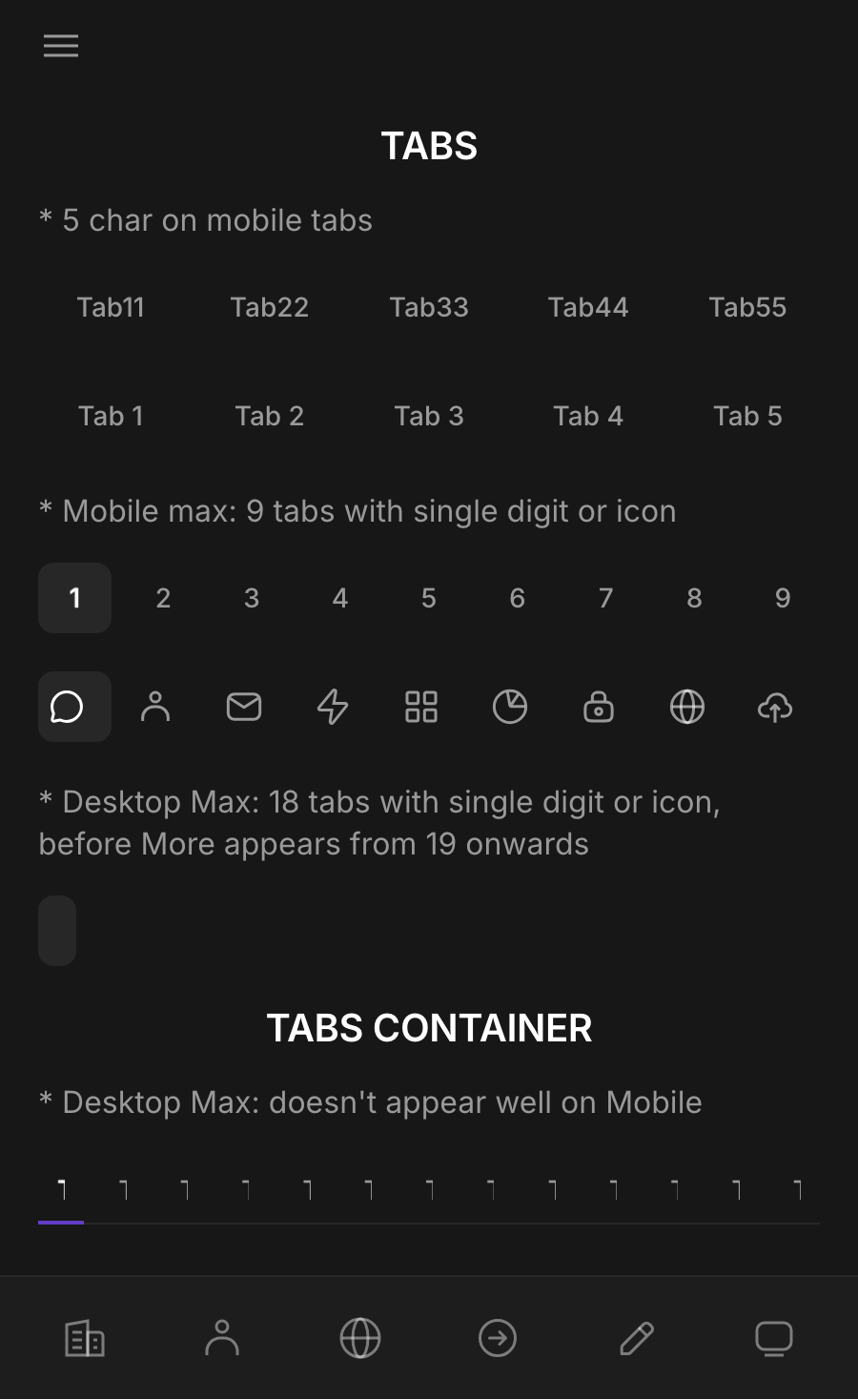858x1400 pixels.
Task: Switch to numbered tab 9
Action: [x=783, y=598]
